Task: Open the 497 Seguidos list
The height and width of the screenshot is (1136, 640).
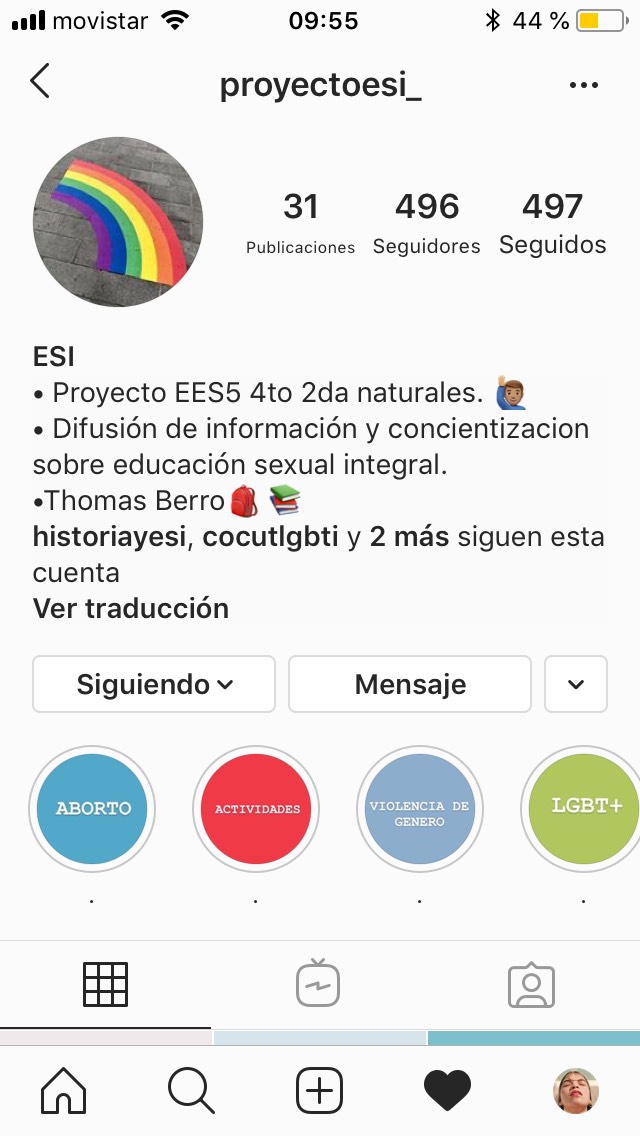Action: point(552,223)
